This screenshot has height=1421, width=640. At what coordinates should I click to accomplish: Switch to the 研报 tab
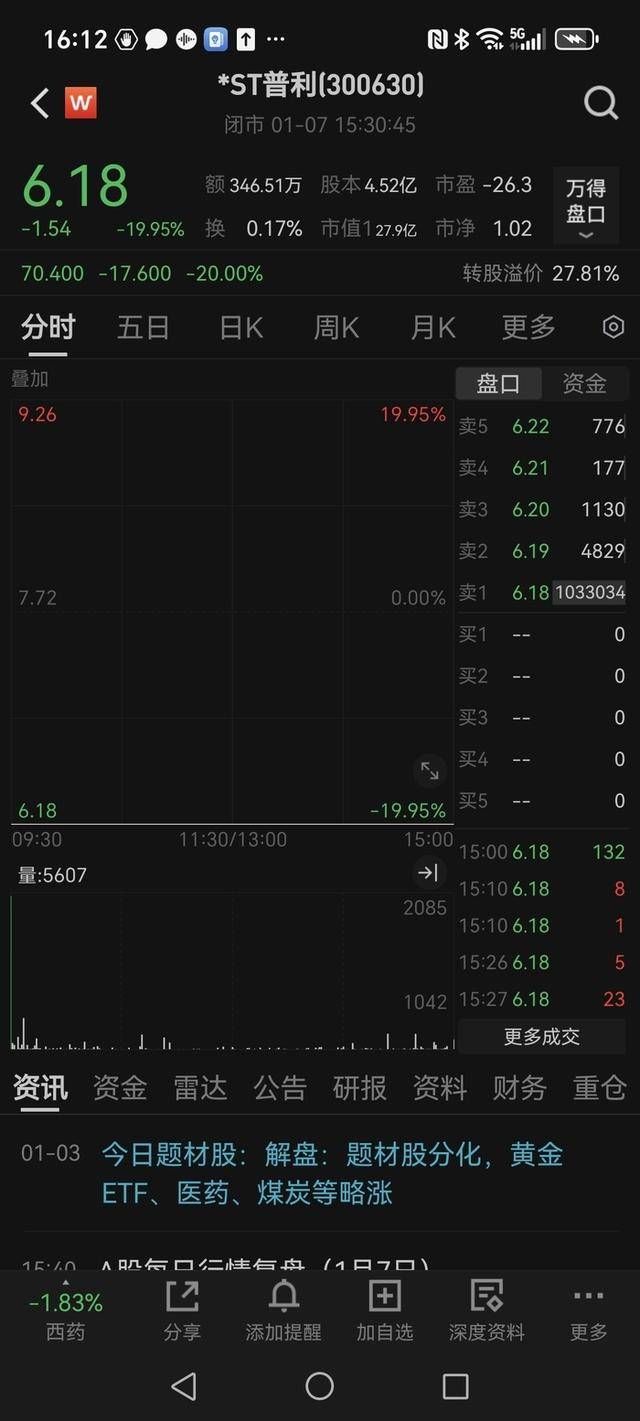(359, 1088)
